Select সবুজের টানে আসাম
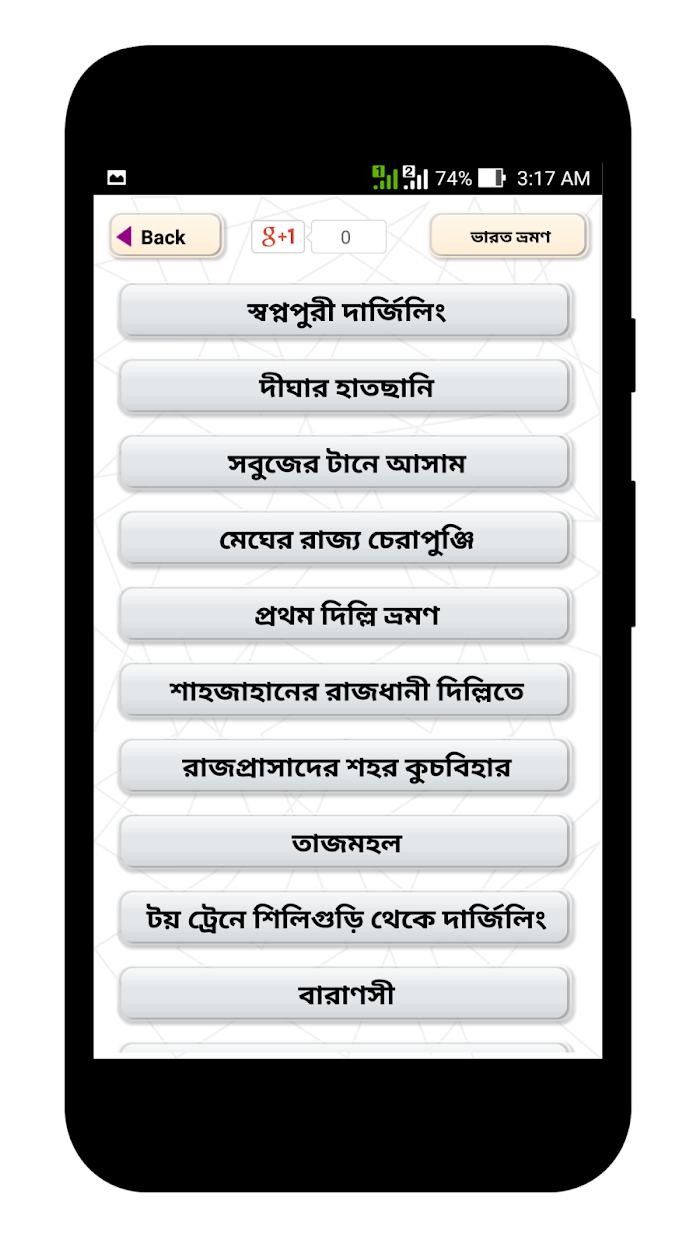 click(x=344, y=463)
